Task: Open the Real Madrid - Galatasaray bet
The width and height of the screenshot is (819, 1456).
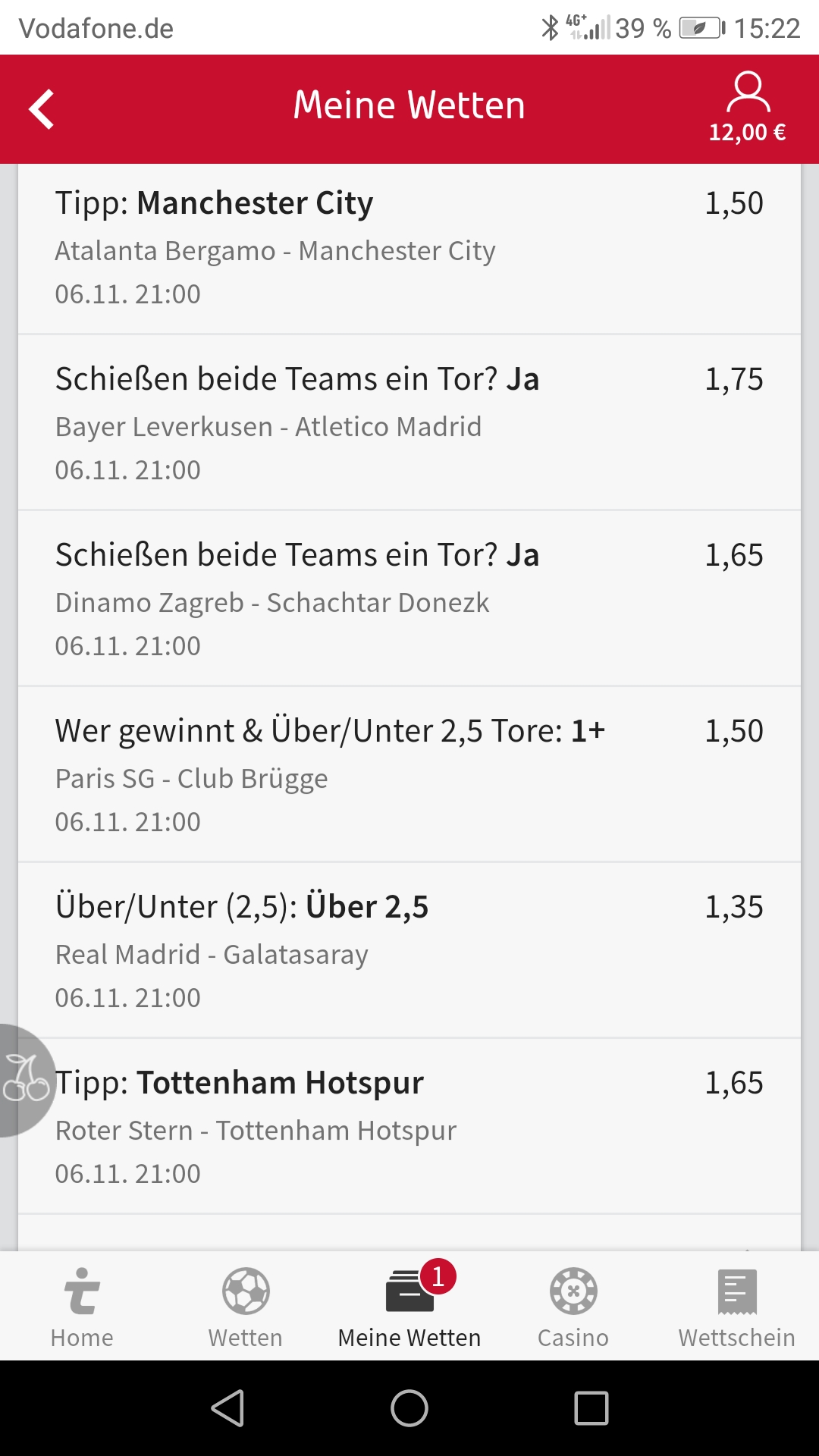Action: pos(409,950)
